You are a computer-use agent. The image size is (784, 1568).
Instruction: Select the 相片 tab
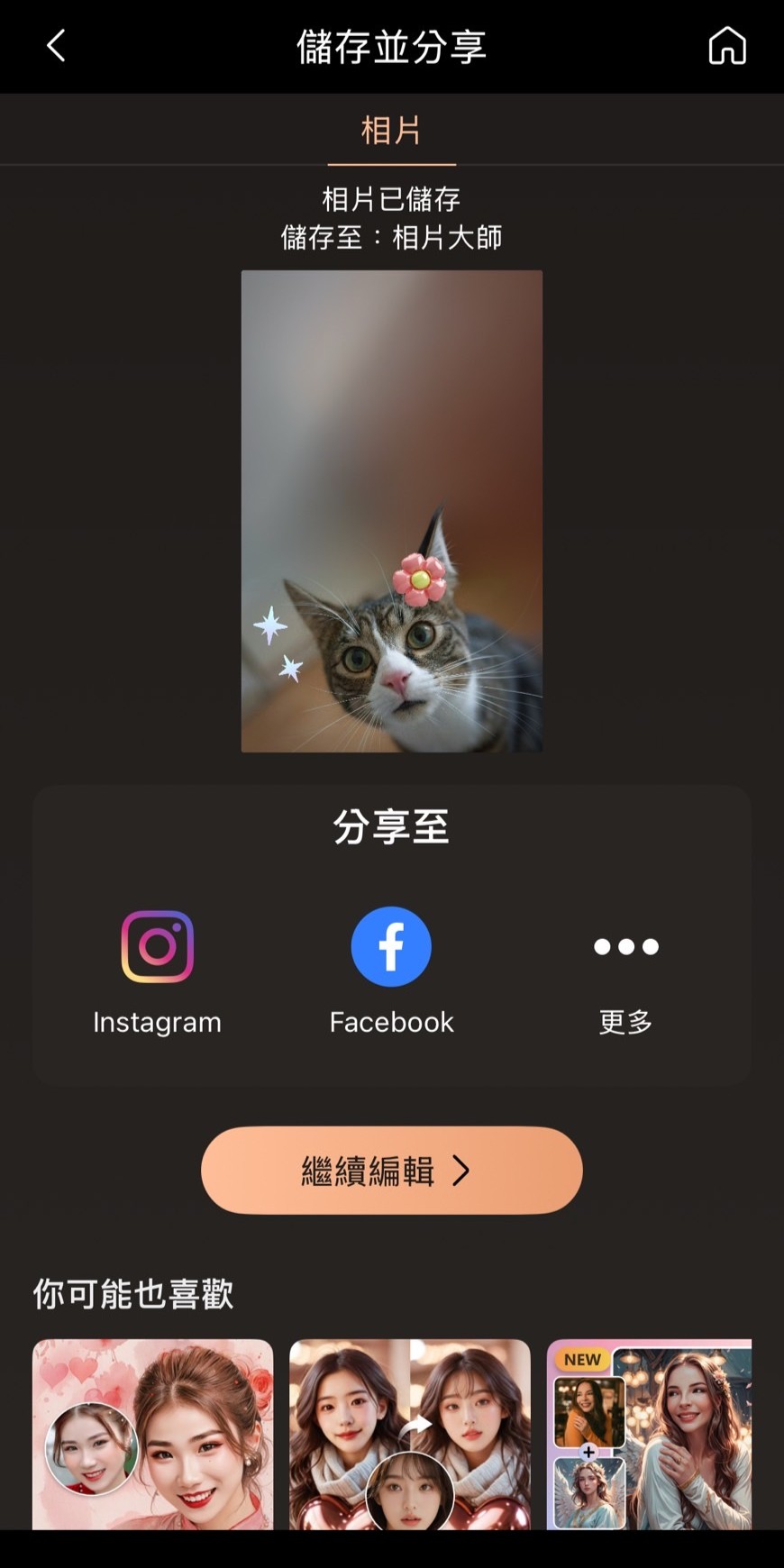(x=391, y=132)
